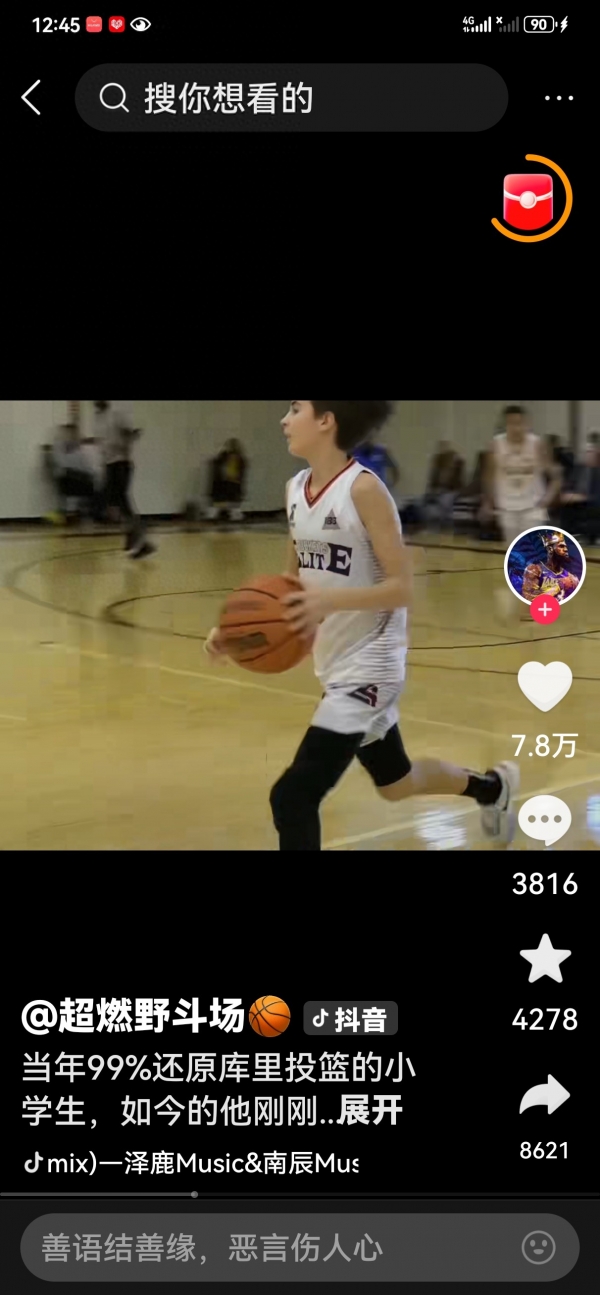
Task: Open the emoji picker in comment bar
Action: click(539, 1248)
